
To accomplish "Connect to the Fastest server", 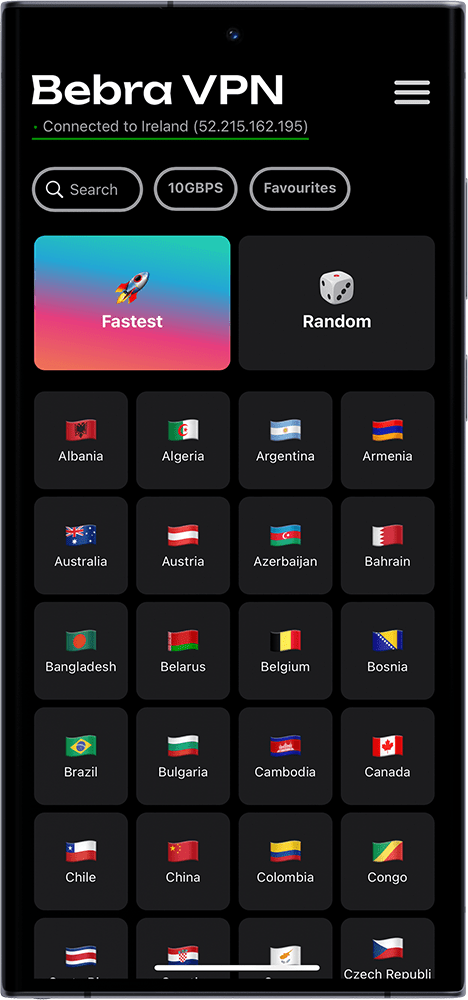I will (132, 303).
